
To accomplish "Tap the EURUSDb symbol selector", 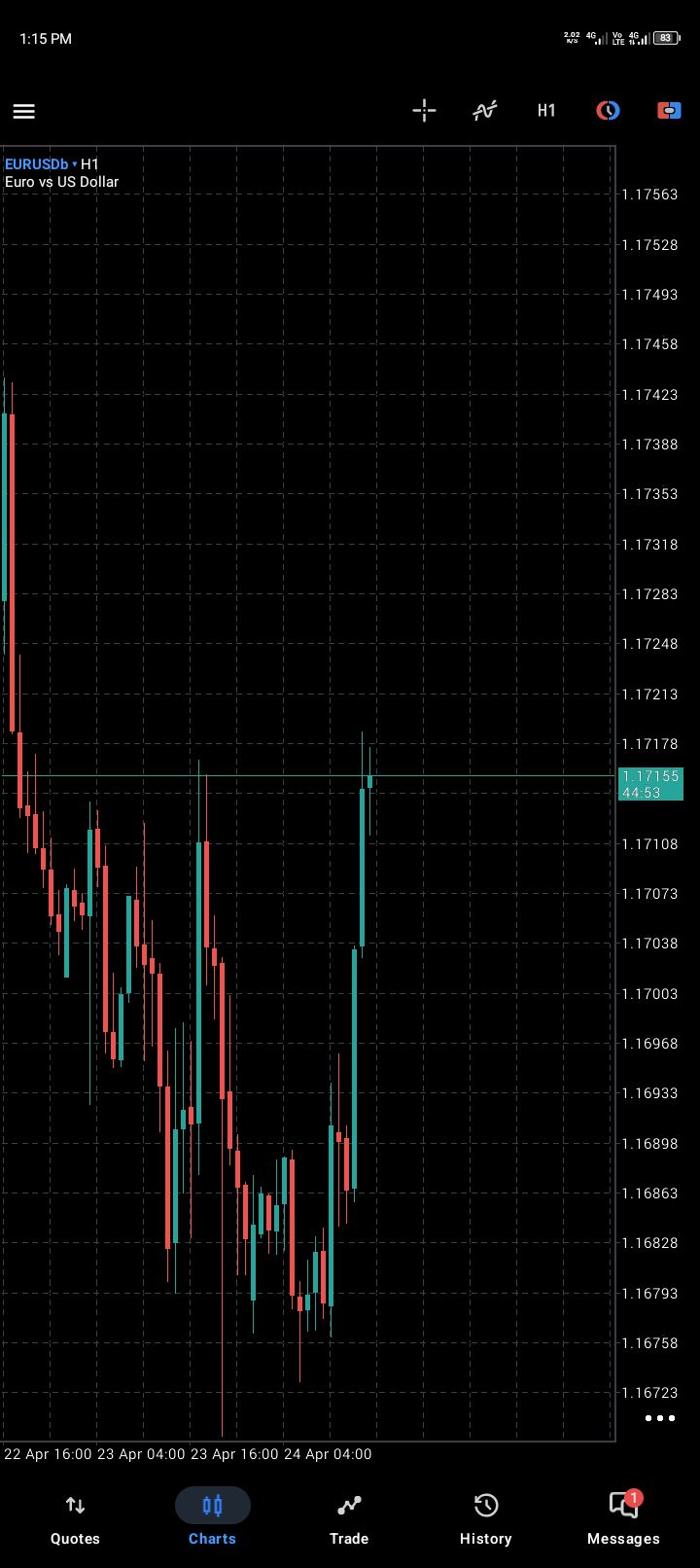I will [x=40, y=164].
